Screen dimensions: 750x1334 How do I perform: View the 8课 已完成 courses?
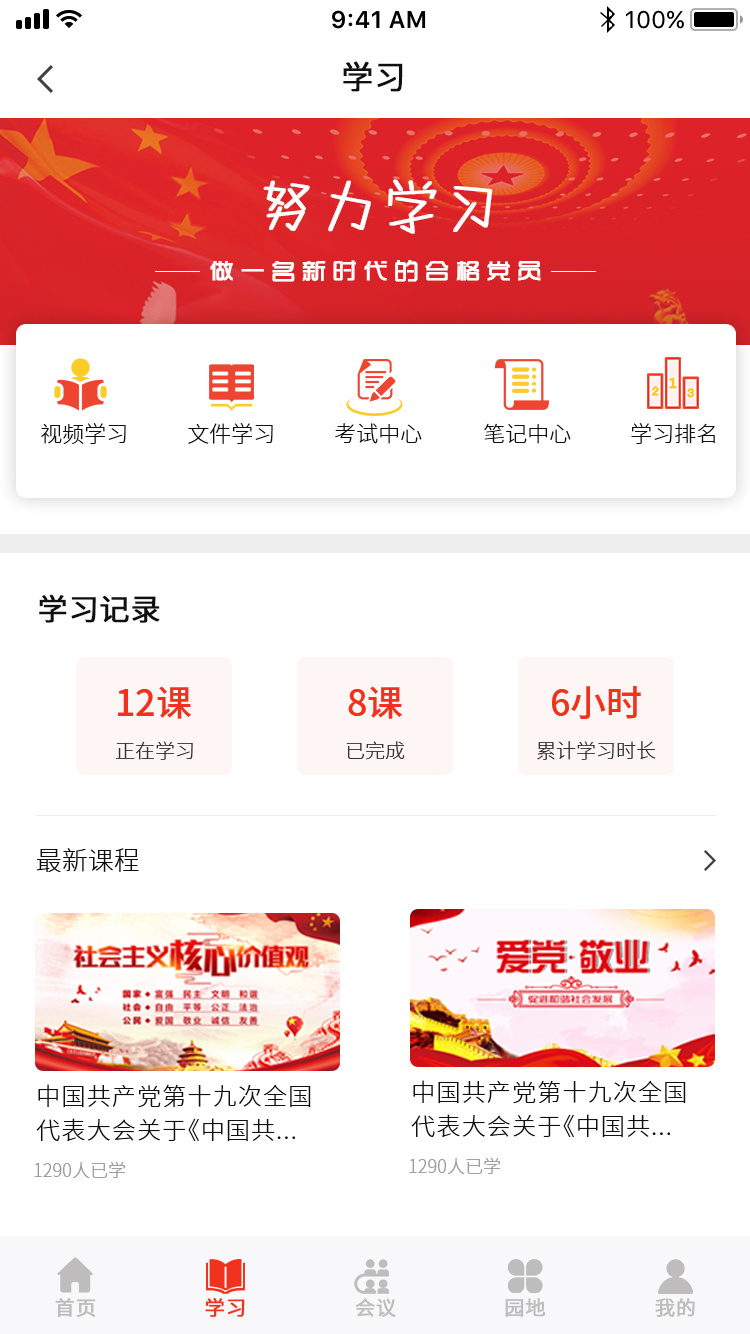click(375, 716)
